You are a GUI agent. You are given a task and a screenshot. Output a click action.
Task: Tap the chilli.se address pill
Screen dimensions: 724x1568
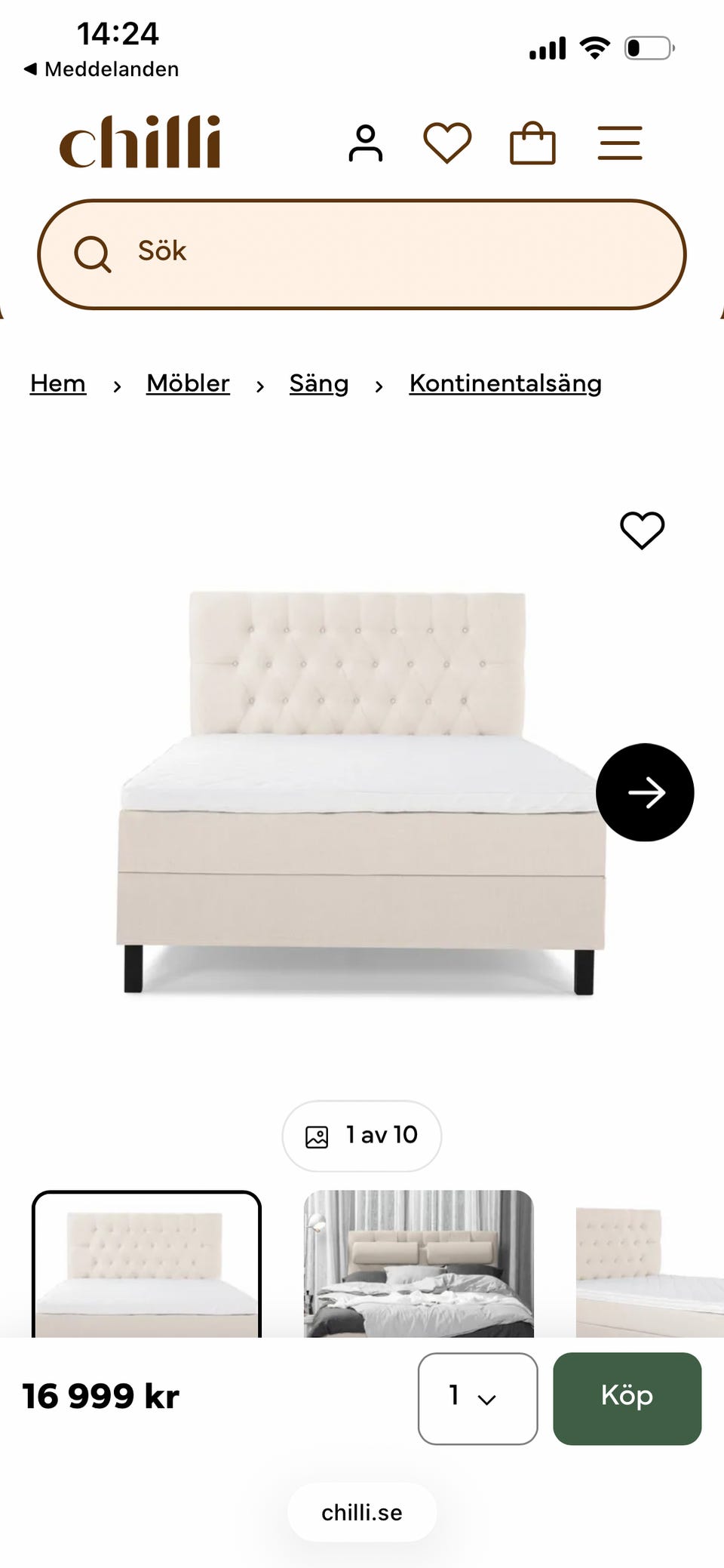[362, 1512]
